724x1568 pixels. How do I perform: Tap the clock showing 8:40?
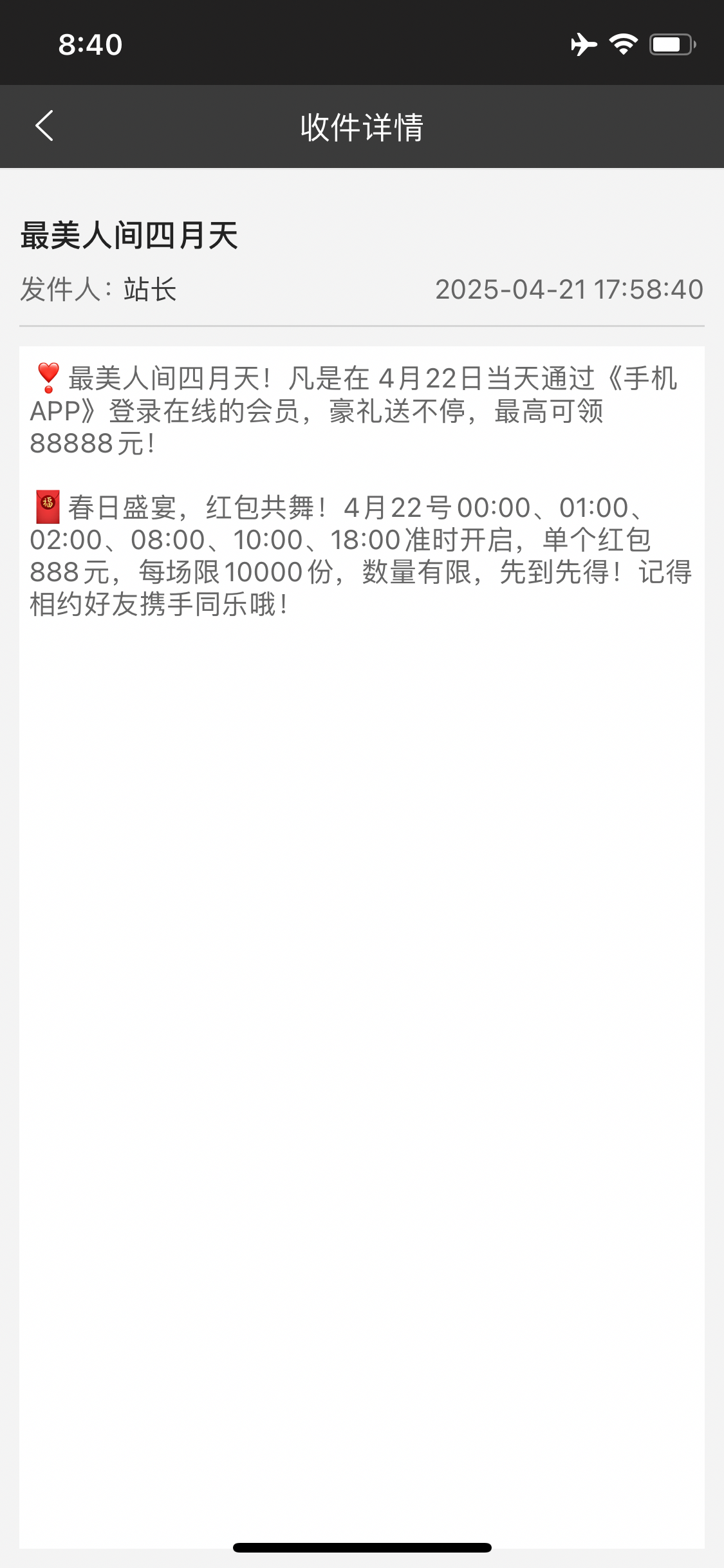[x=90, y=42]
